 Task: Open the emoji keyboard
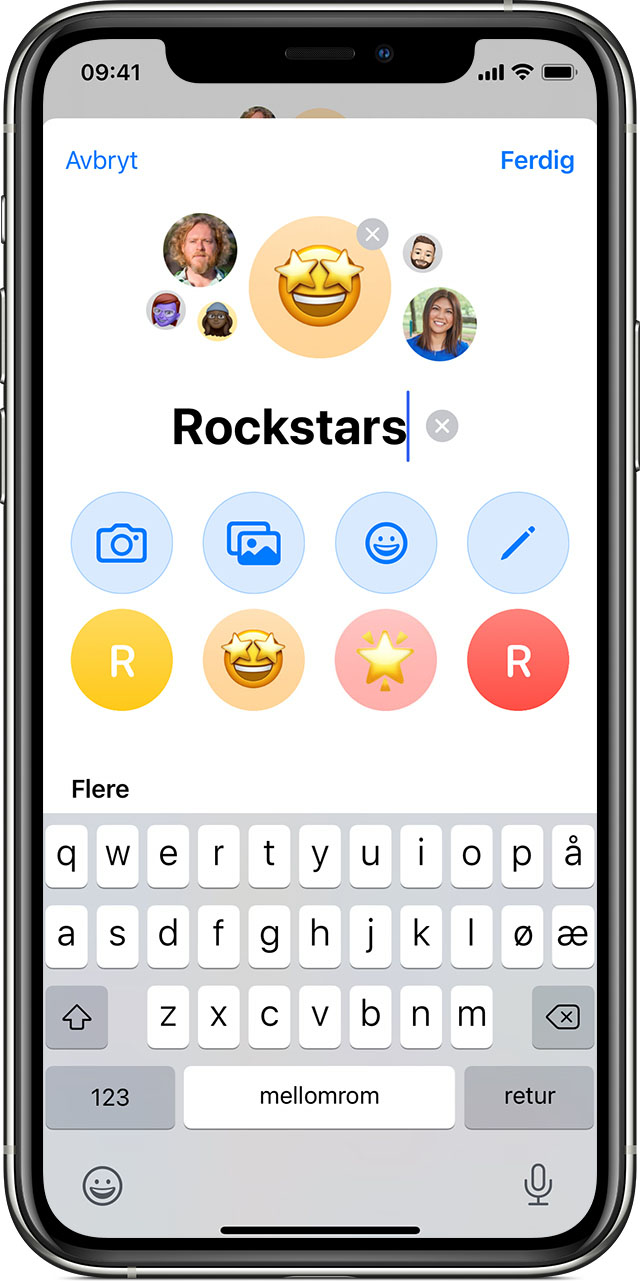coord(102,1186)
